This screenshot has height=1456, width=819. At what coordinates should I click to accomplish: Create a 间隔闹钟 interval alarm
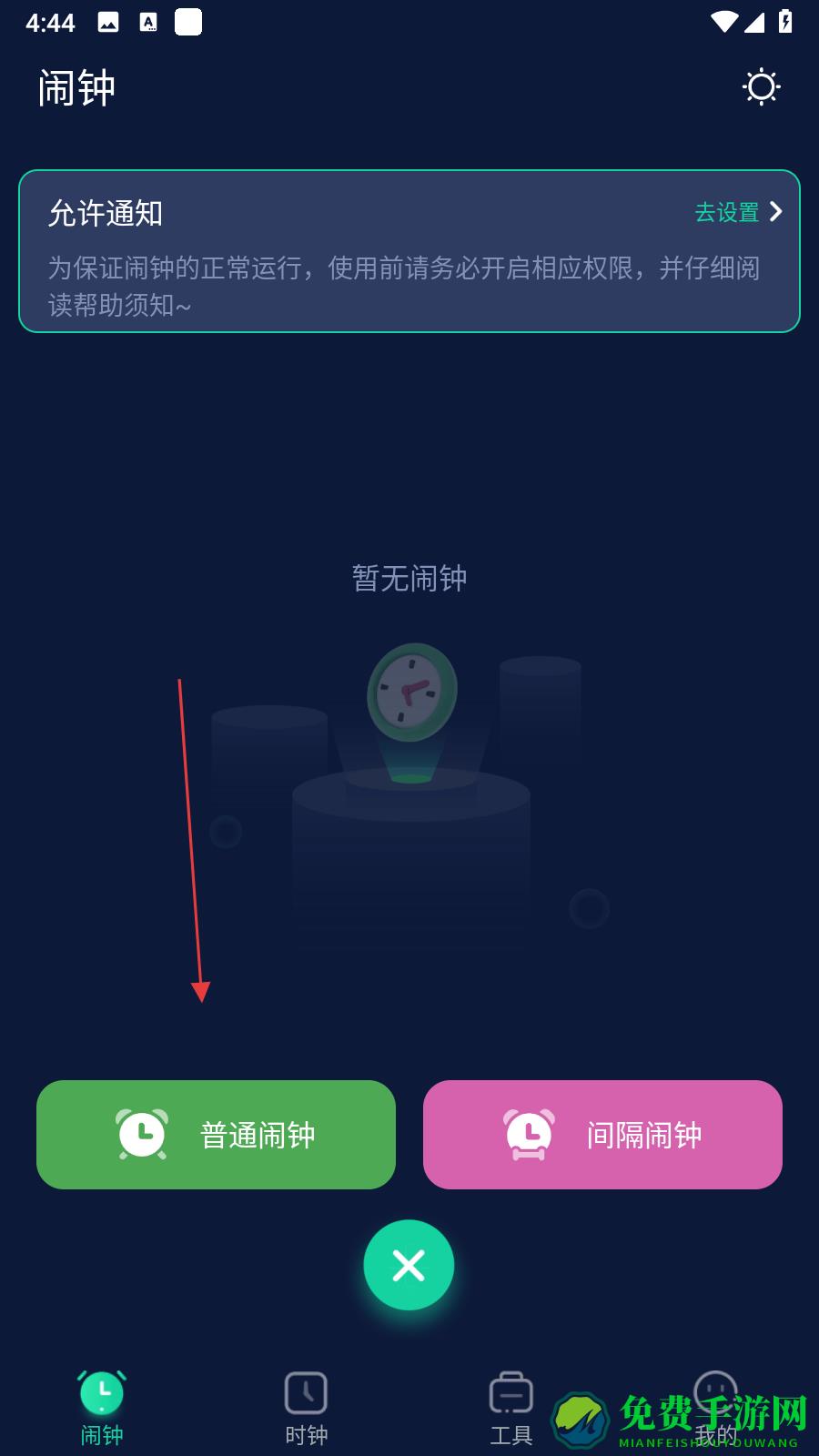[602, 1134]
